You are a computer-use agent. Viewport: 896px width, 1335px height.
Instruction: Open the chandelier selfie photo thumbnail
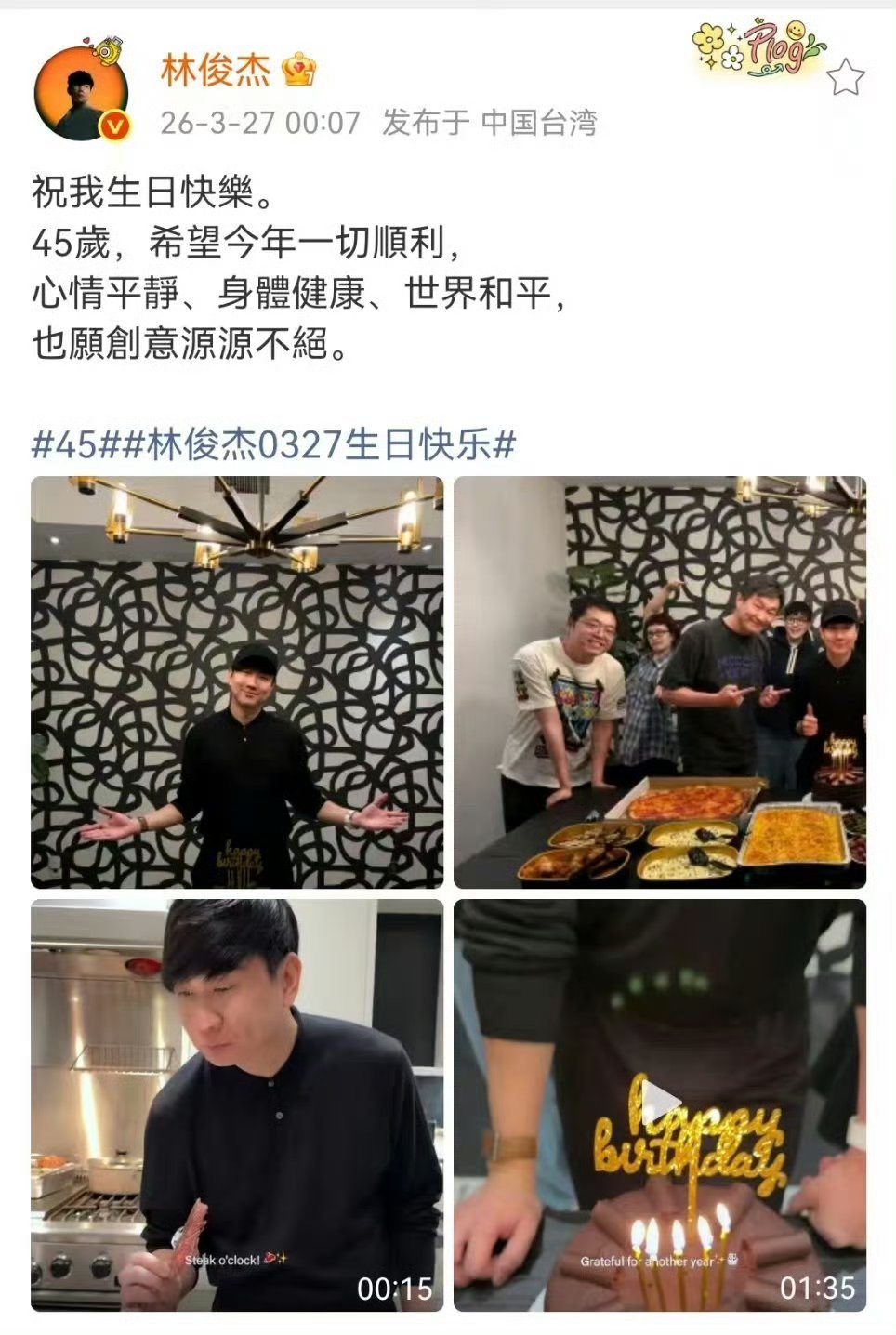pos(236,681)
